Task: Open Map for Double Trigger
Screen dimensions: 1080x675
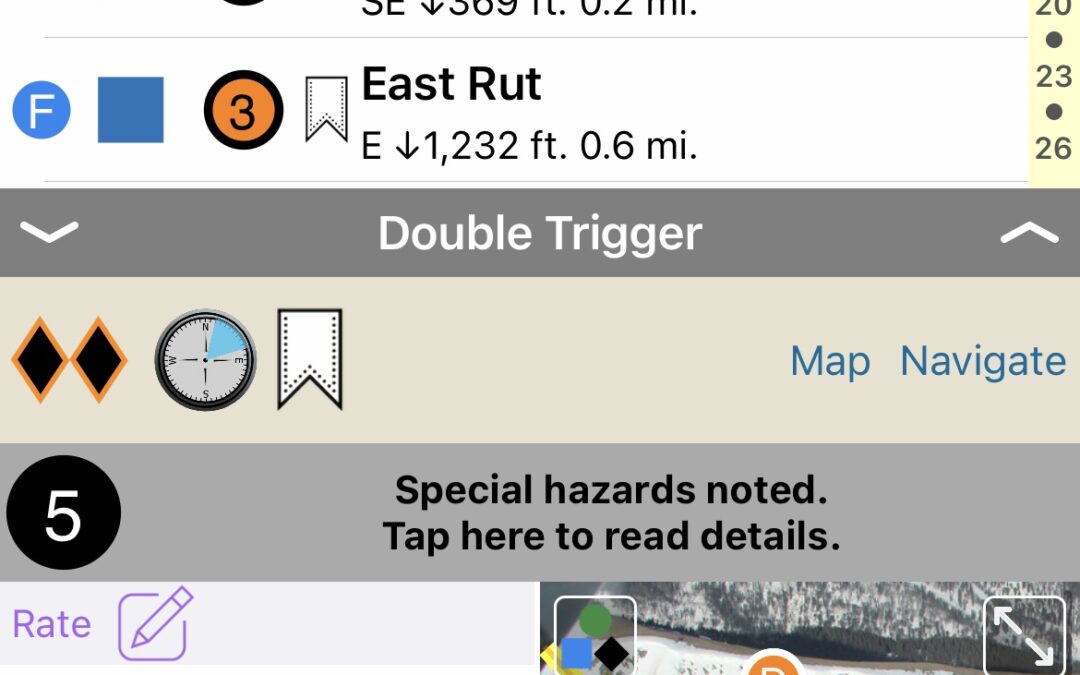Action: [x=830, y=361]
